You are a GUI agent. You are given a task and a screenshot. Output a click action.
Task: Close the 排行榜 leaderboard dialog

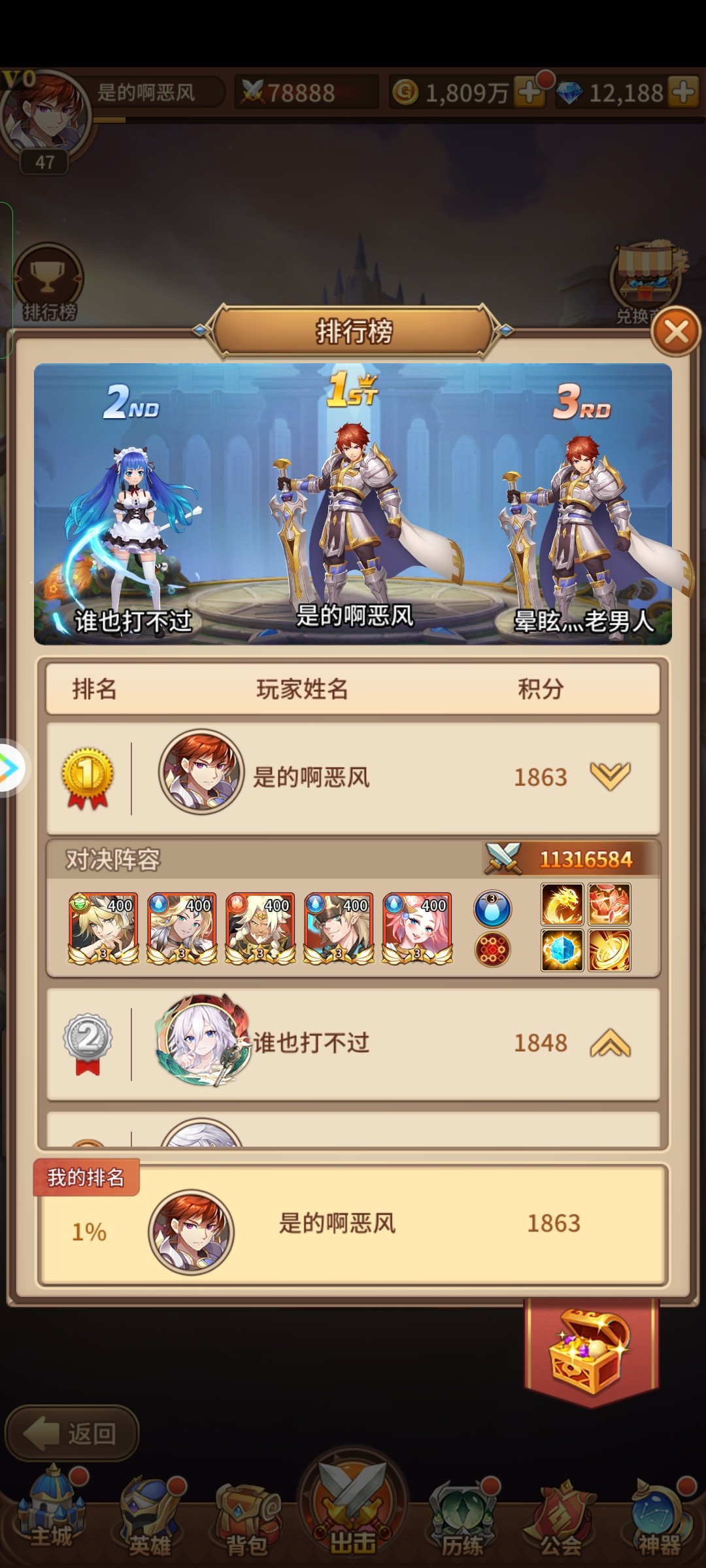pyautogui.click(x=676, y=332)
